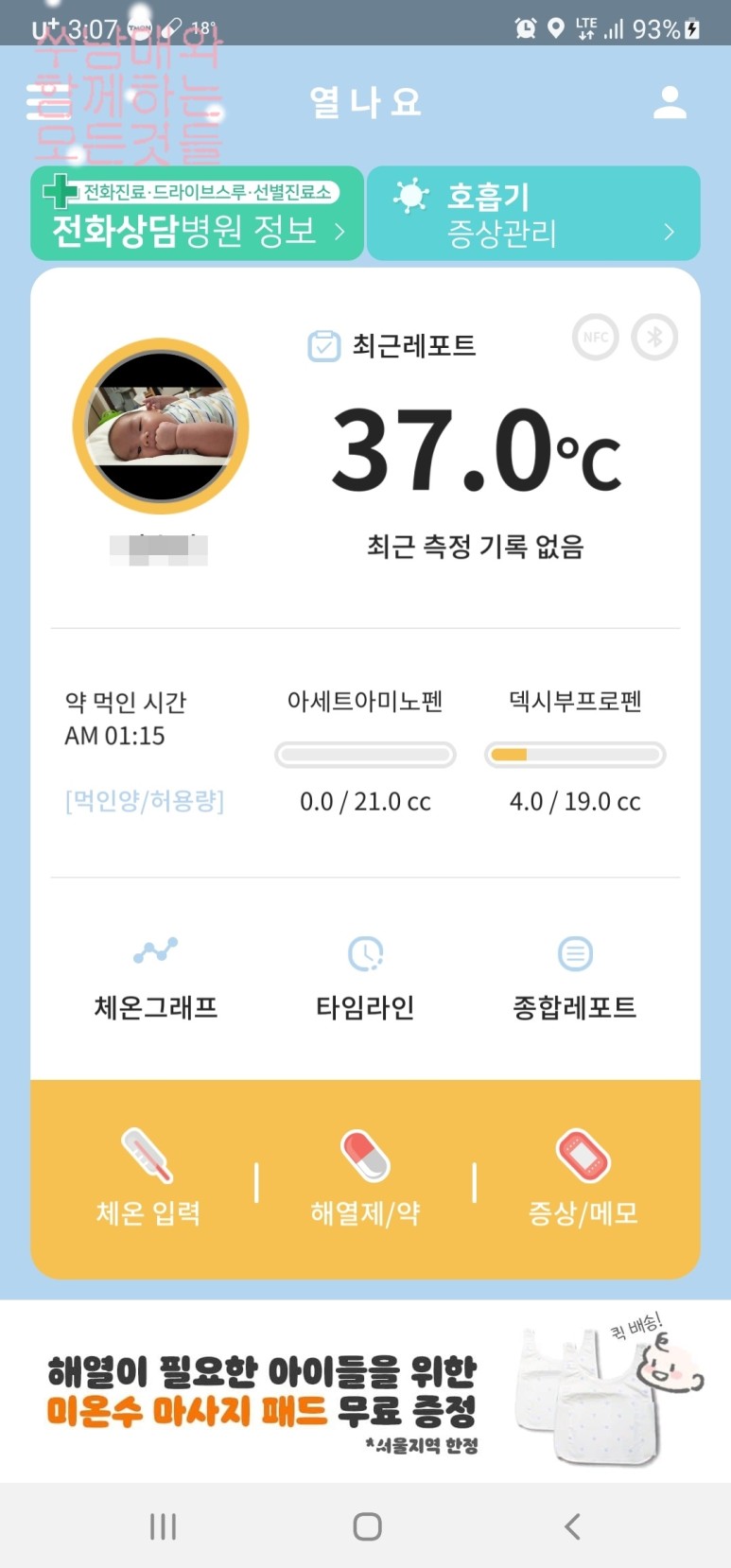Select 증상/메모 symptom memo

583,1178
